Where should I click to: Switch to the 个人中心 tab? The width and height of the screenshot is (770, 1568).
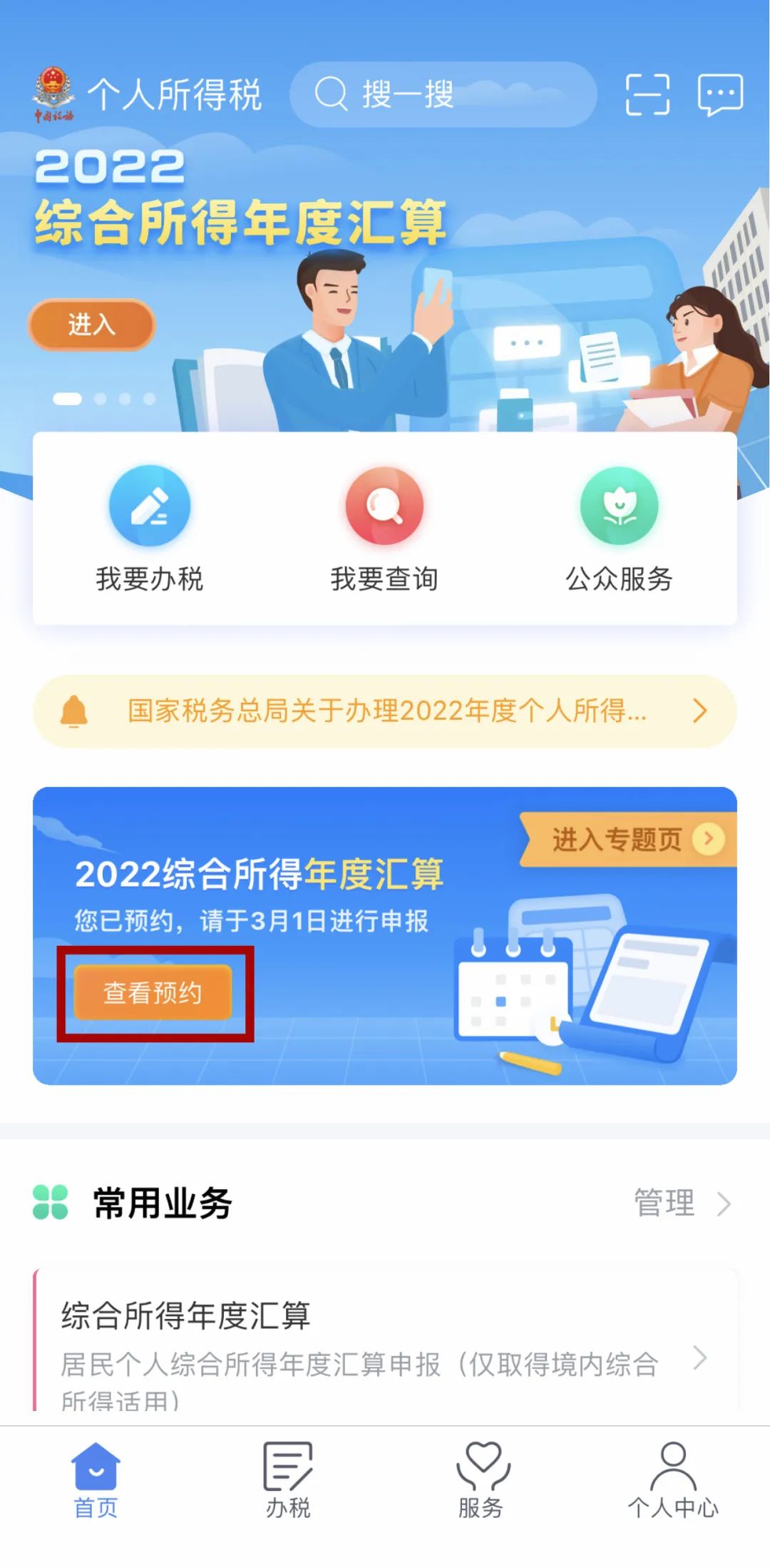point(673,1481)
